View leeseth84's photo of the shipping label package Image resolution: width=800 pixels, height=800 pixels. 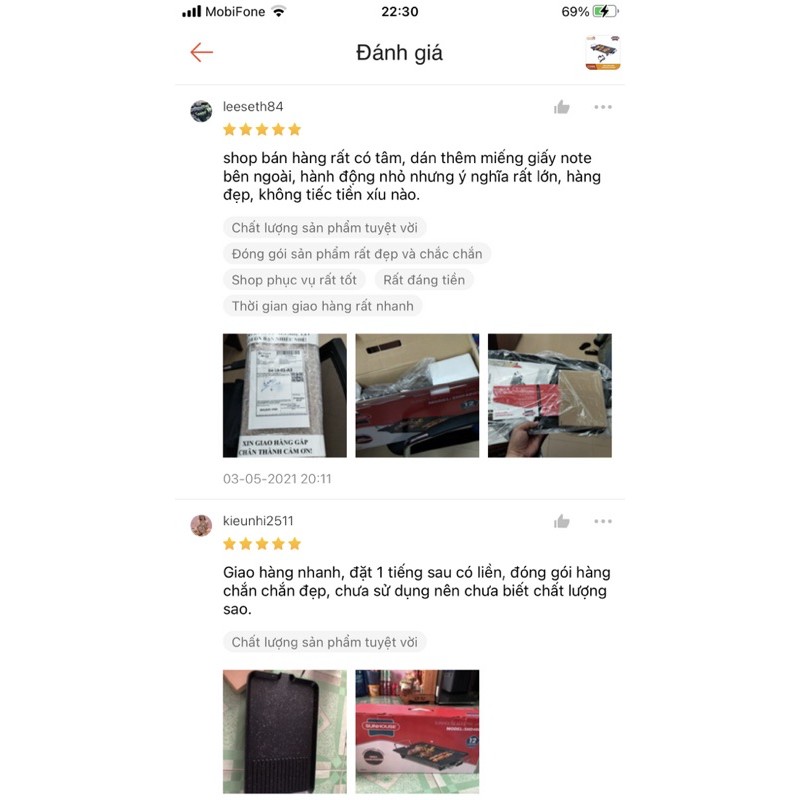point(285,395)
